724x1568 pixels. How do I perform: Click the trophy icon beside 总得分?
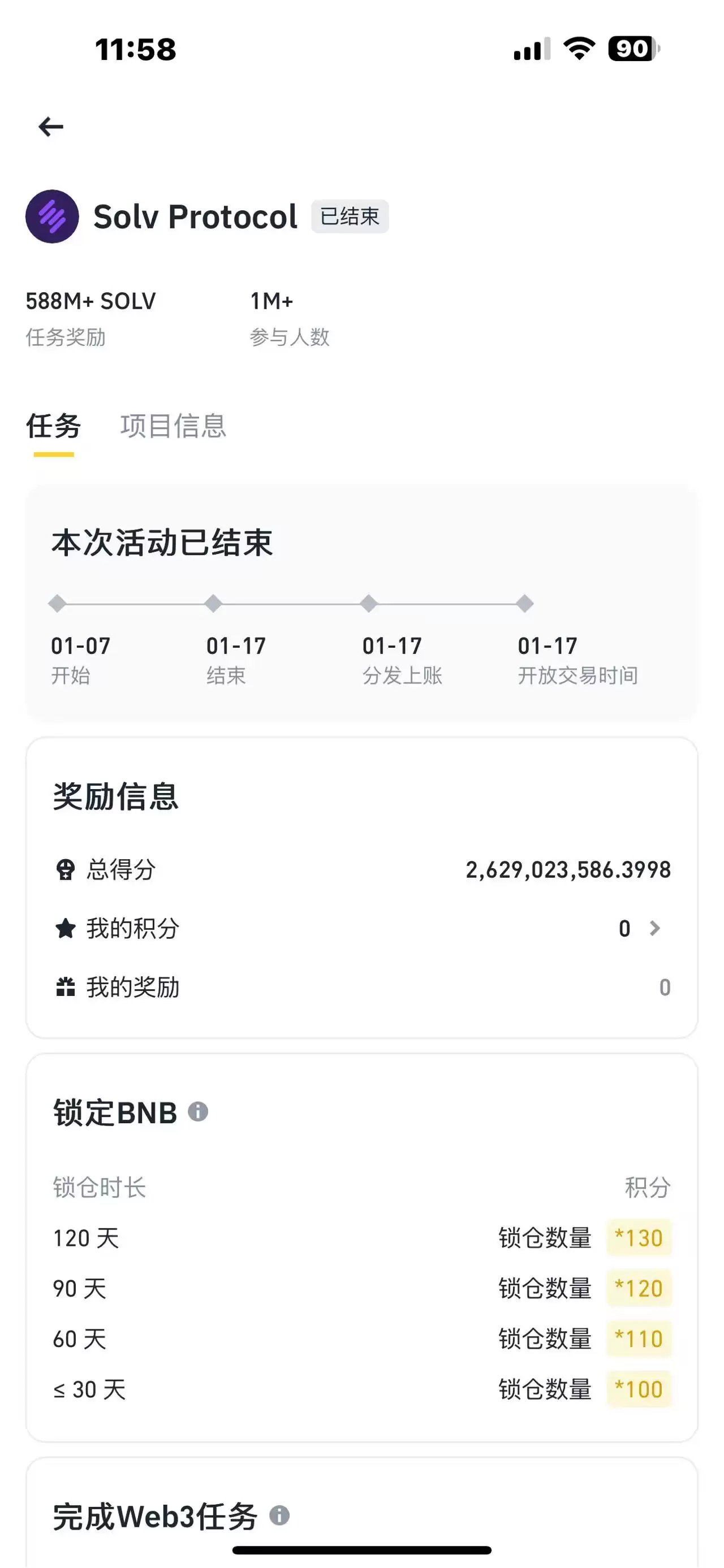click(67, 870)
